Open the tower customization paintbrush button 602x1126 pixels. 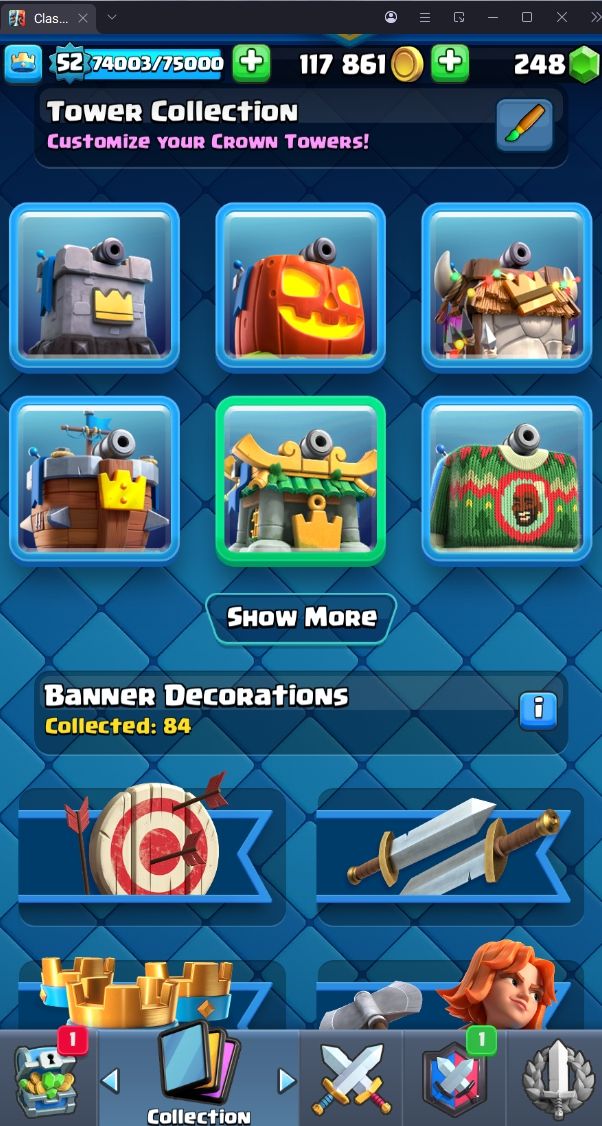coord(524,126)
